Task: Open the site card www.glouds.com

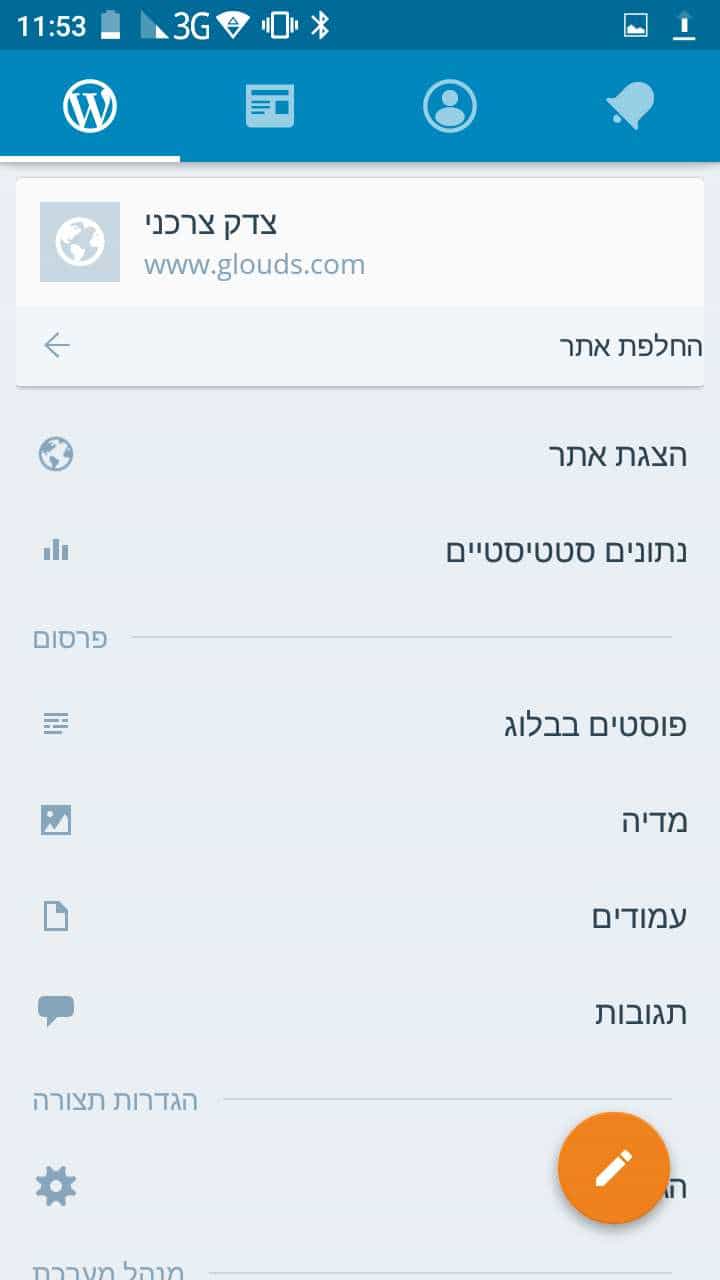Action: click(x=360, y=242)
